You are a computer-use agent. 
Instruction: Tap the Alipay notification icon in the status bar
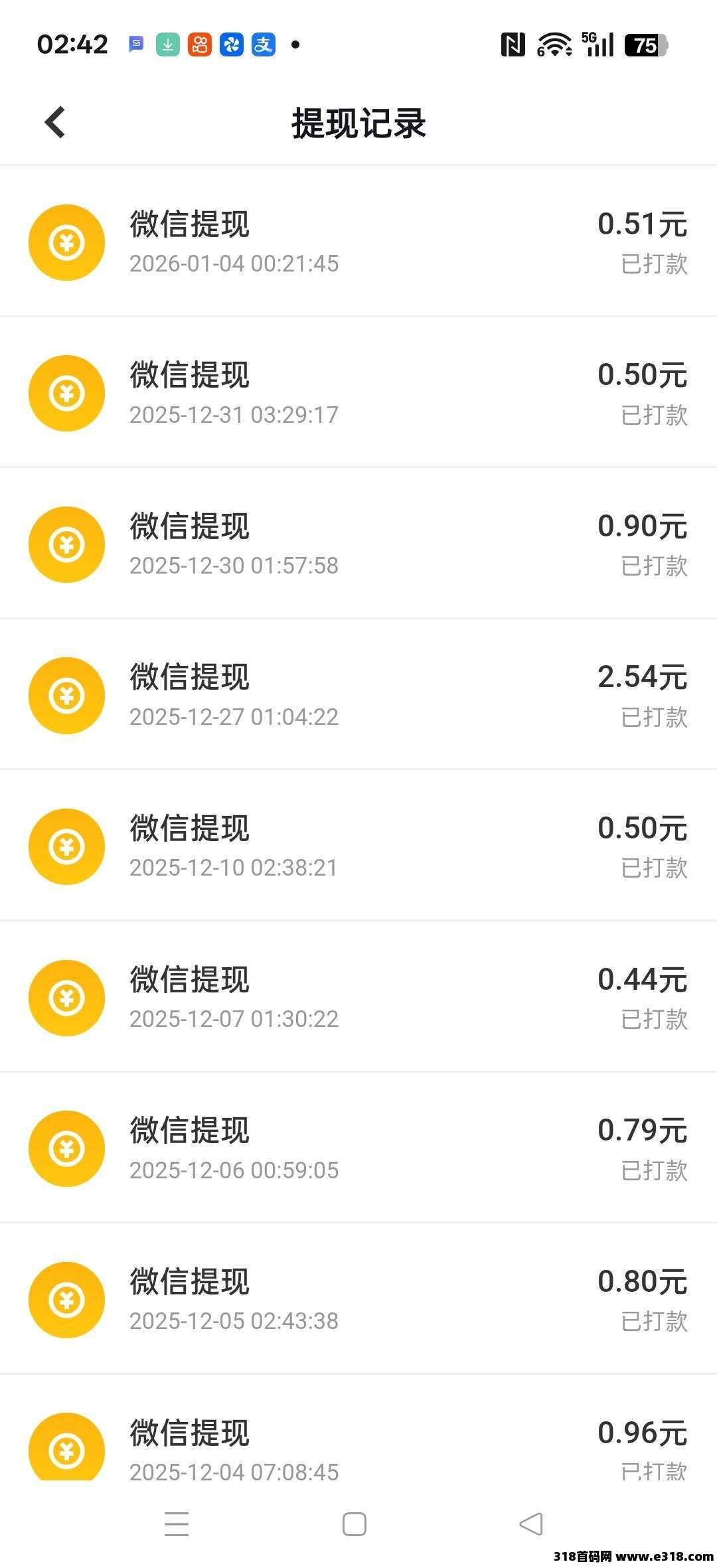(262, 45)
